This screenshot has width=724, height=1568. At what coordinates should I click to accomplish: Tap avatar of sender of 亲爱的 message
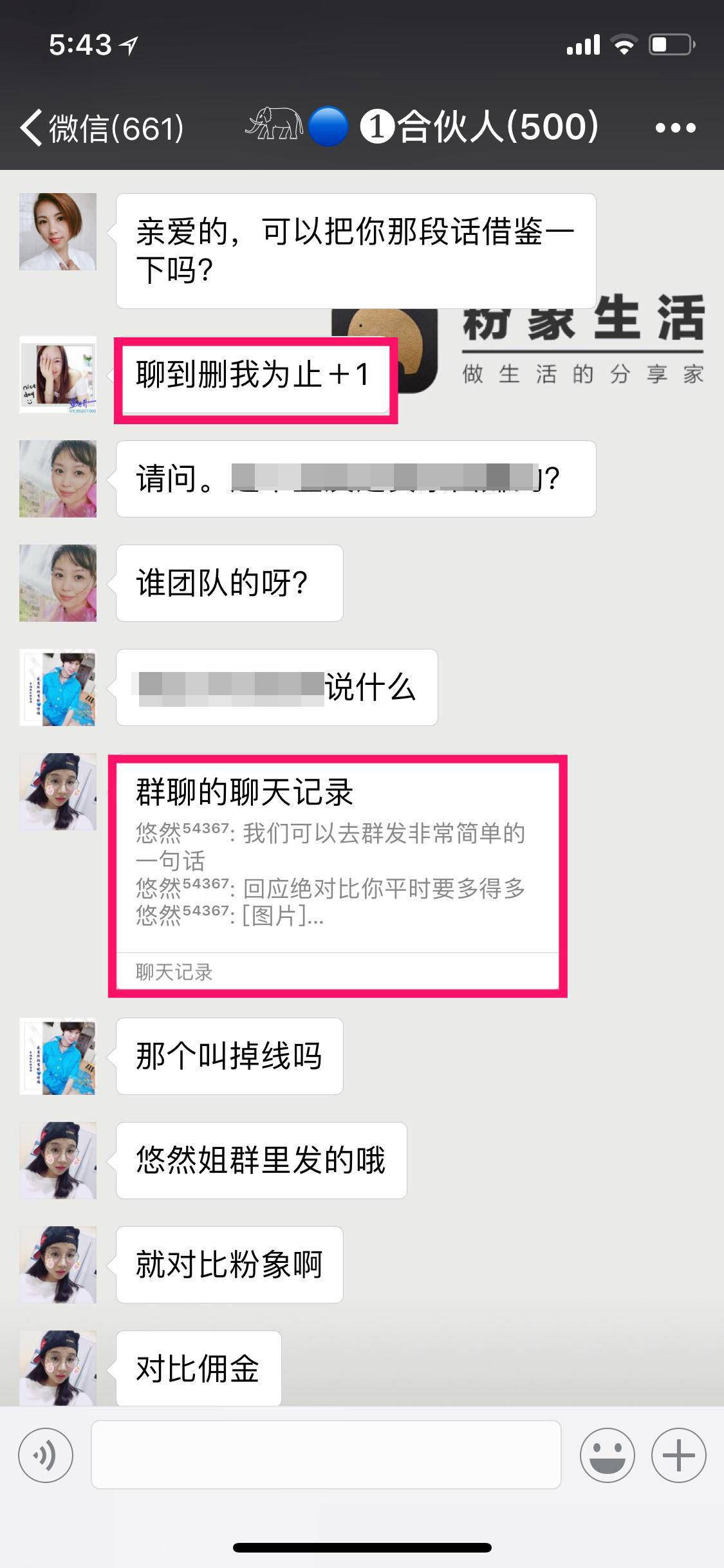[58, 232]
